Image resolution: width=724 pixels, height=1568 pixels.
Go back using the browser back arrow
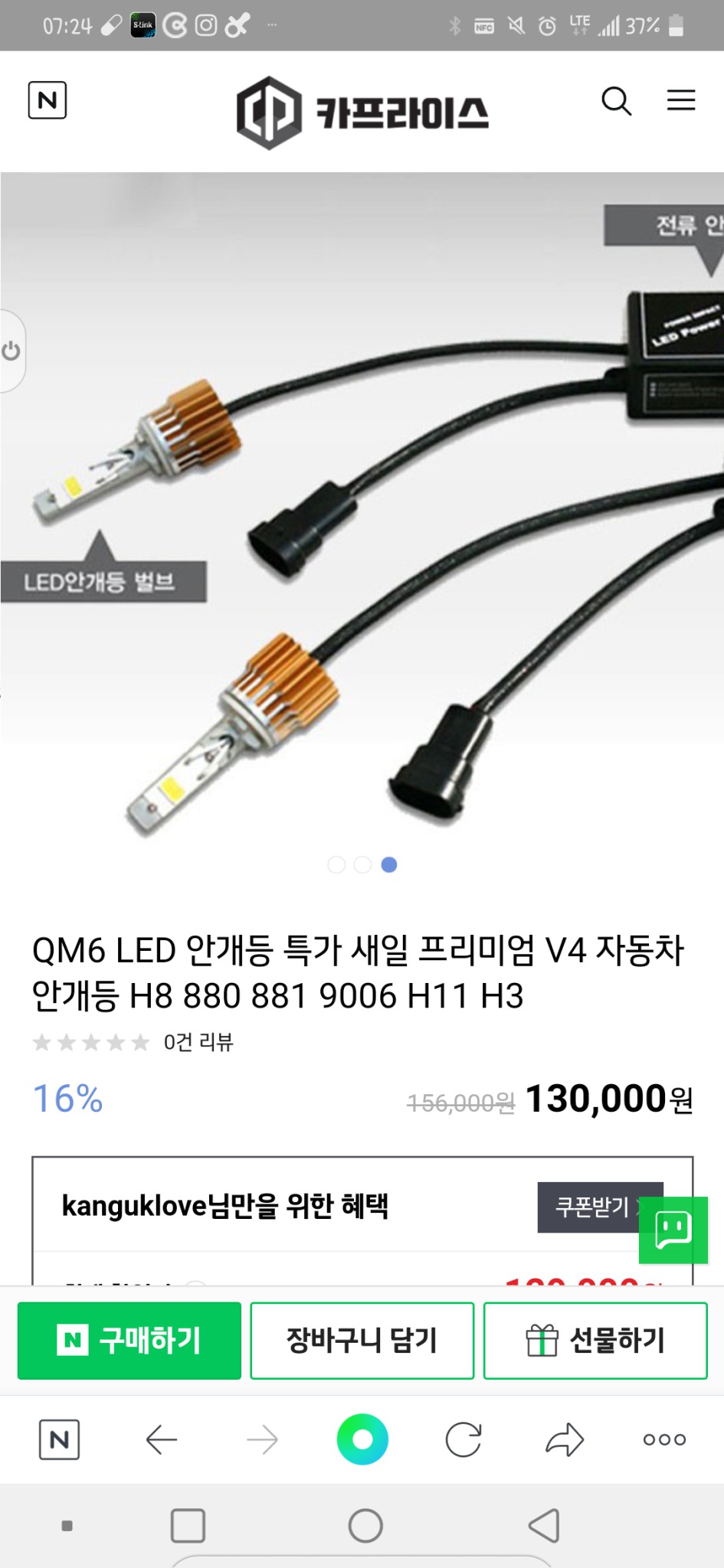point(161,1439)
